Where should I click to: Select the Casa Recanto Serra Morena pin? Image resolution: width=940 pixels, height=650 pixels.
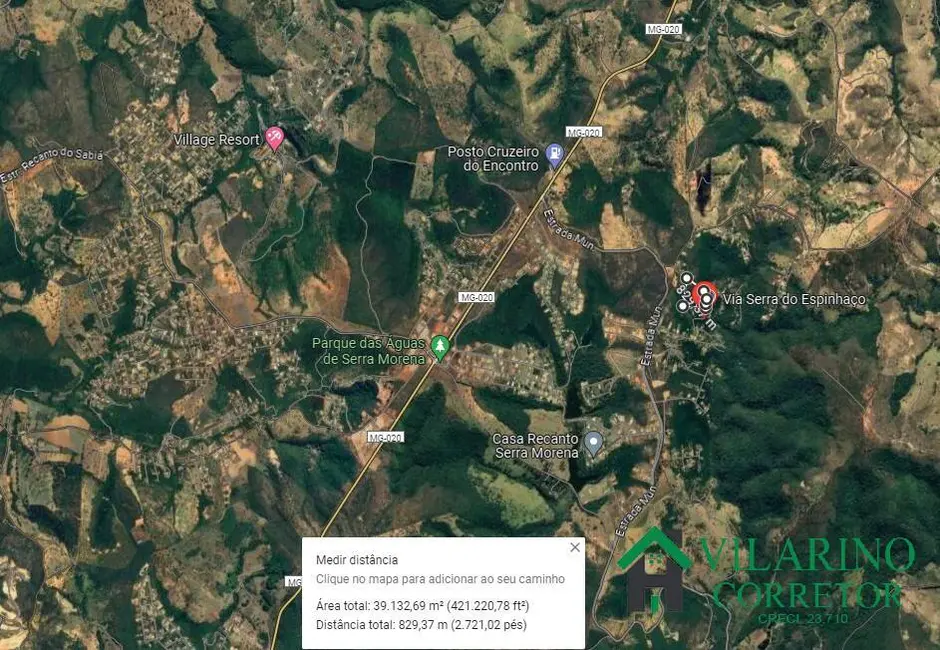click(593, 441)
